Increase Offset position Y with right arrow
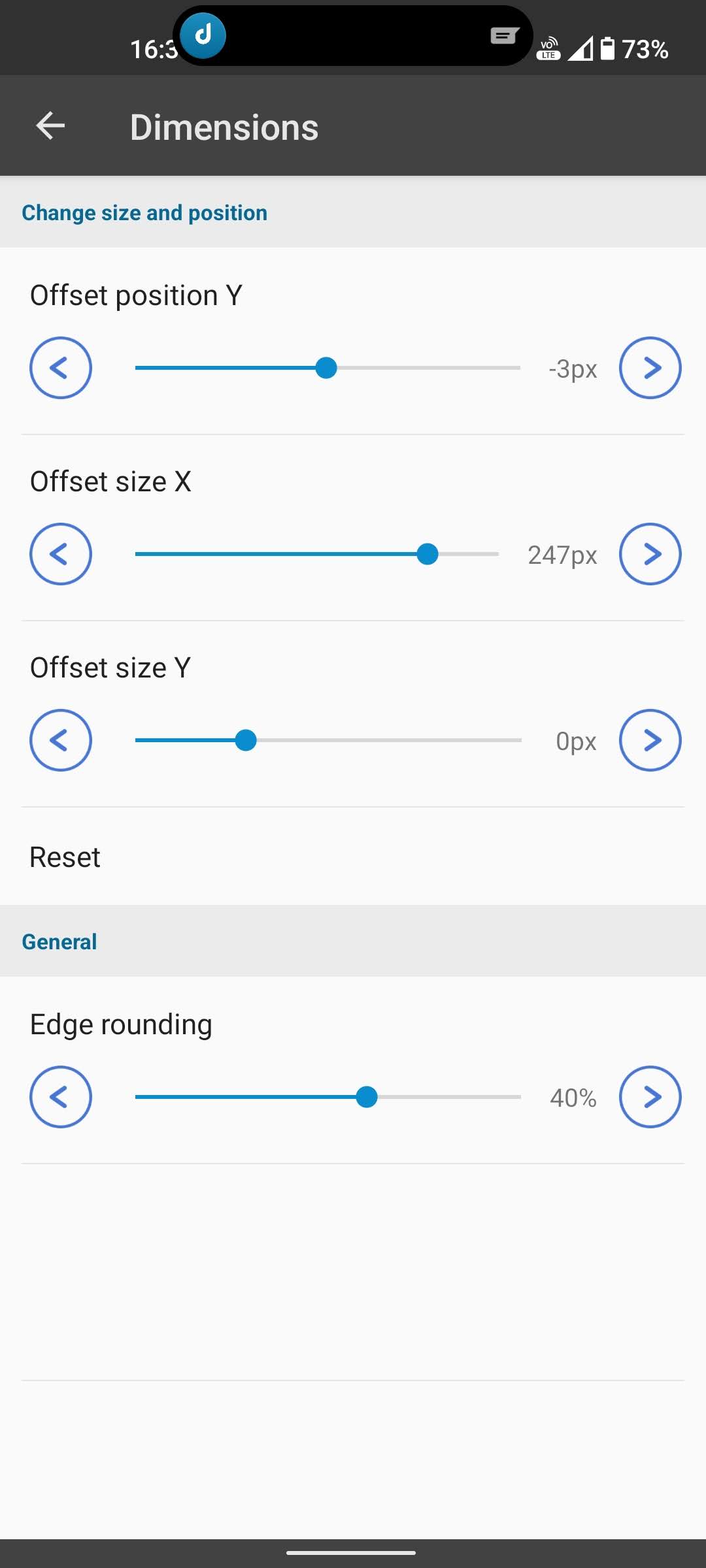 pyautogui.click(x=650, y=368)
